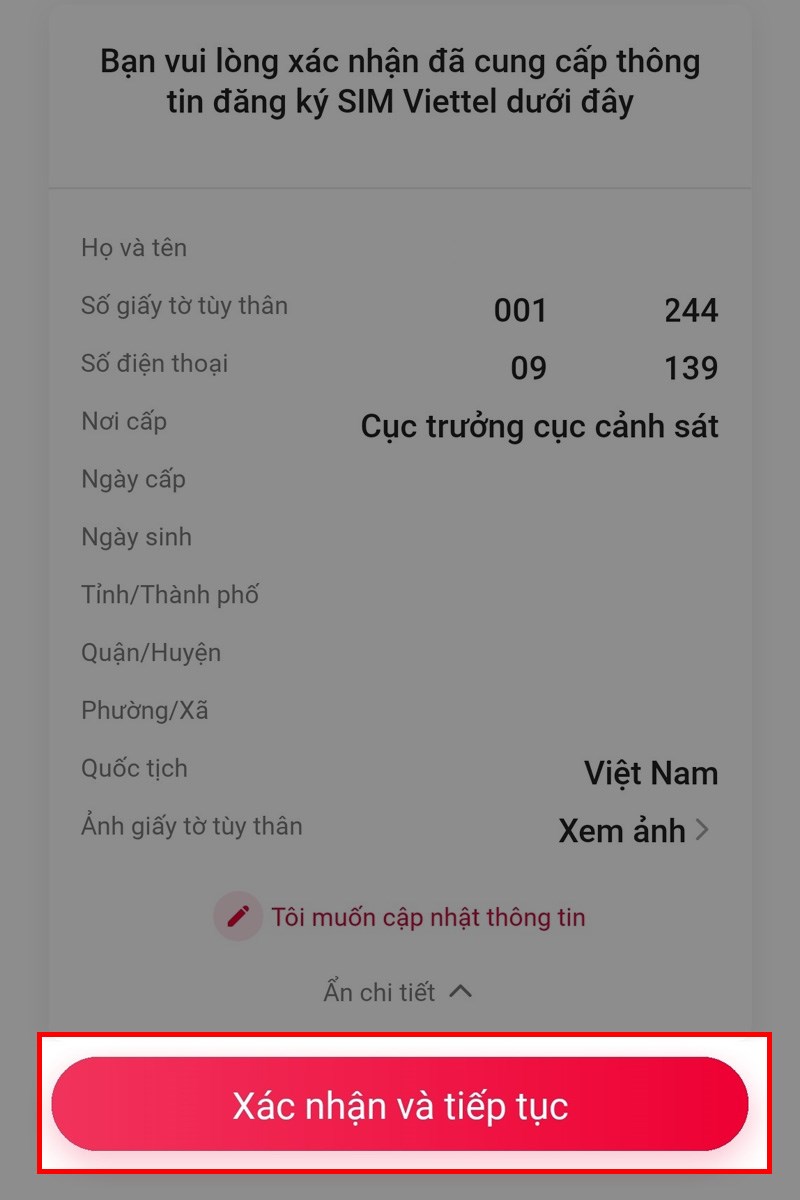Select the Họ và tên field row
Screen dimensions: 800x1200
(135, 247)
